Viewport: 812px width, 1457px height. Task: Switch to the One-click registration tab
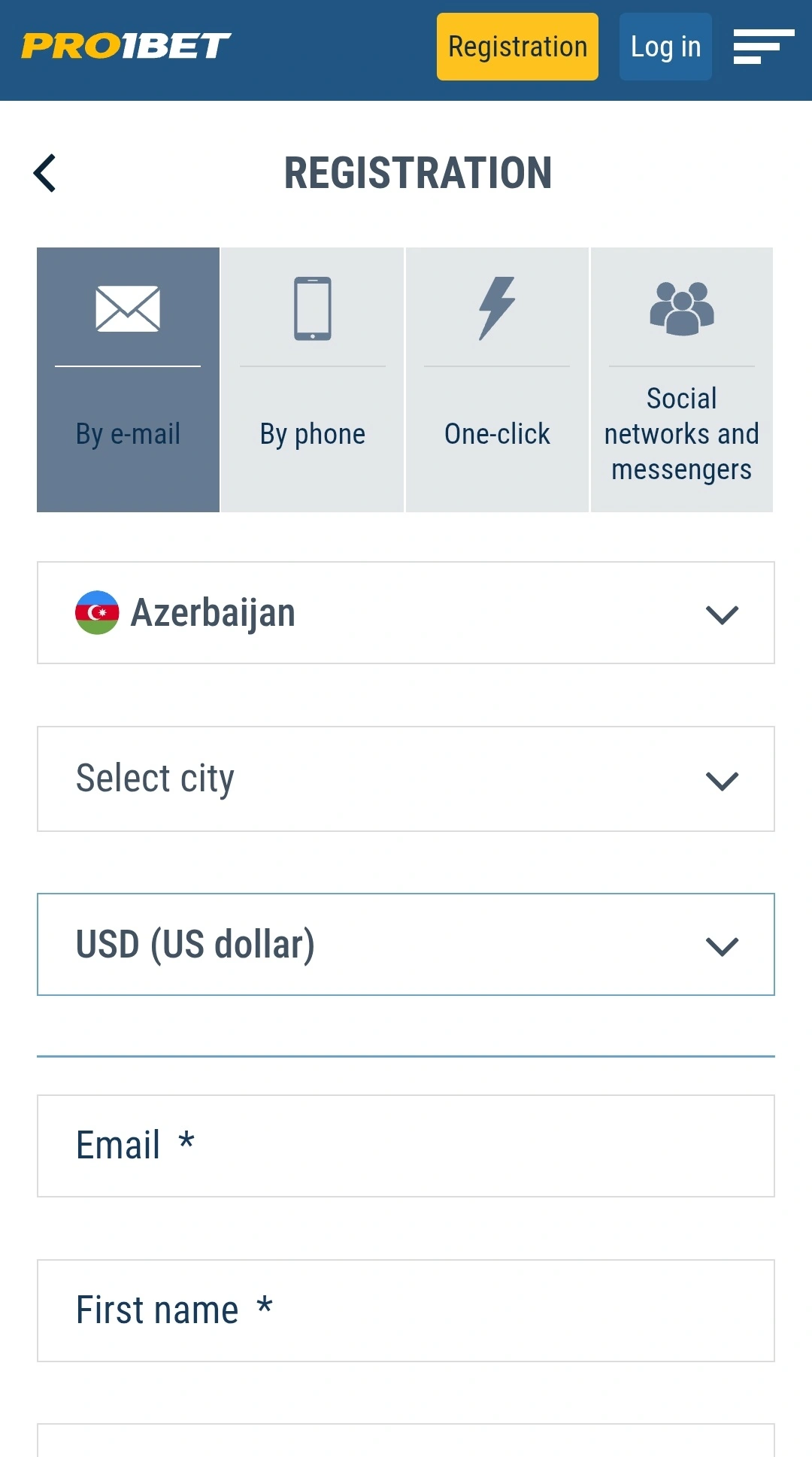pos(496,380)
